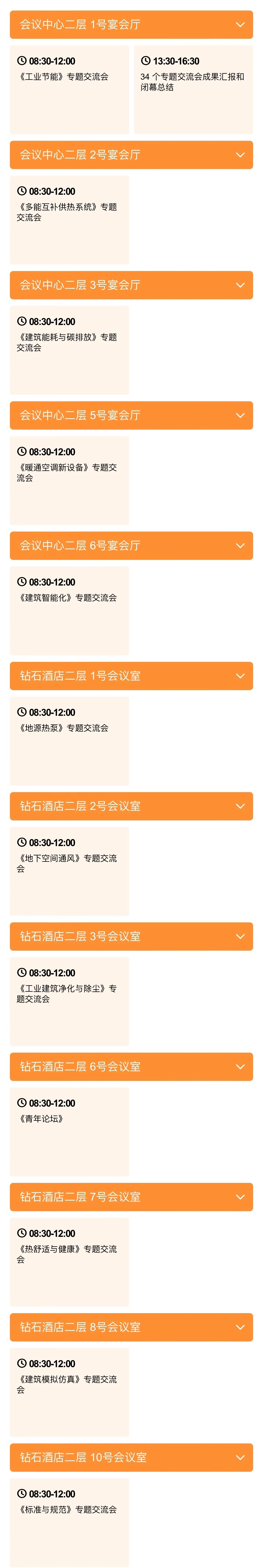Open the 《工业节能》专题交流会 session card

69,89
